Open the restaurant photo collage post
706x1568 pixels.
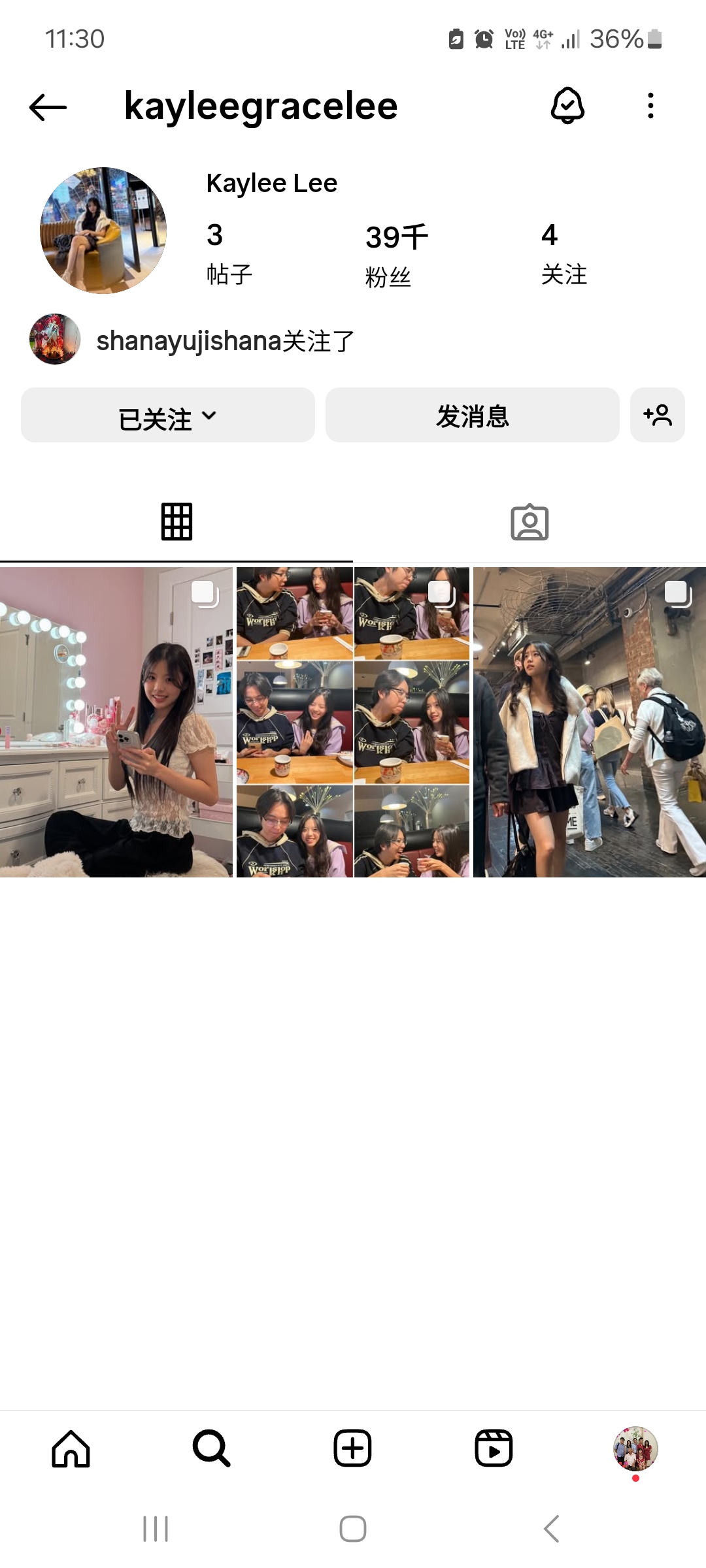[353, 722]
